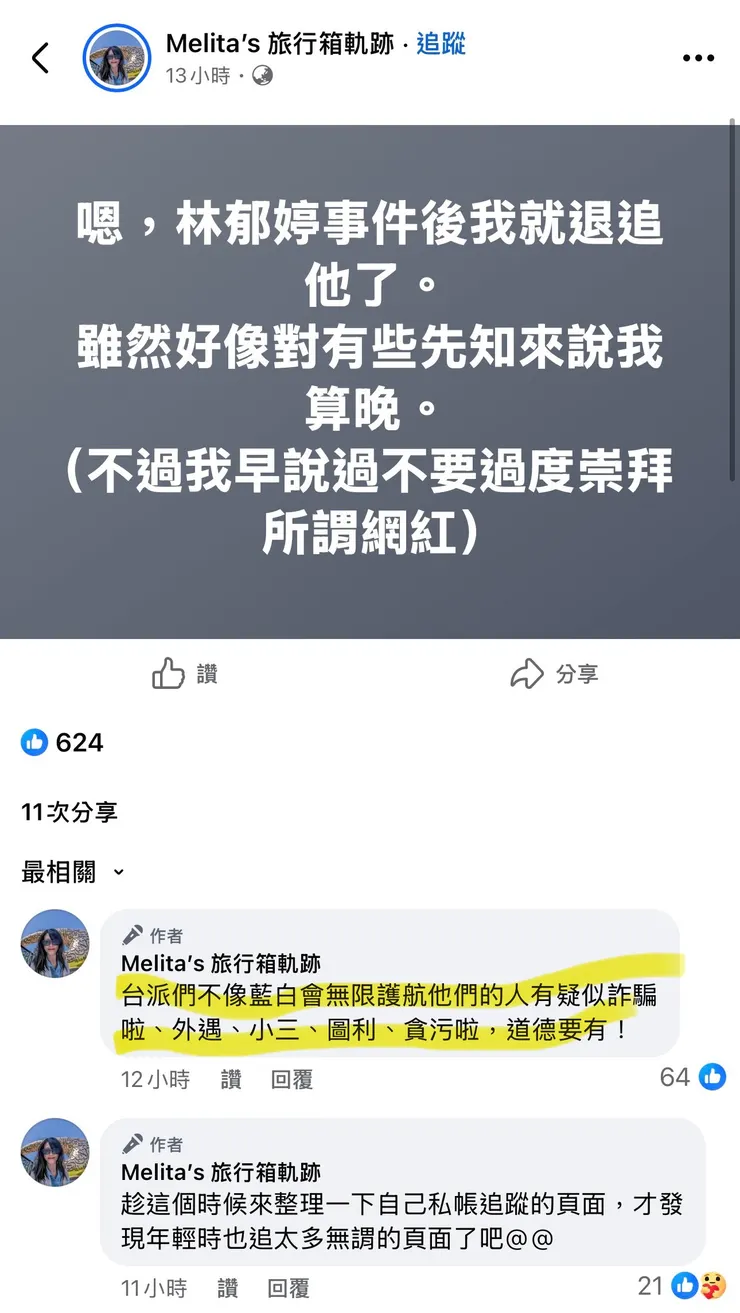View shares by tapping 11次分享
Screen dimensions: 740x1313
pyautogui.click(x=68, y=811)
